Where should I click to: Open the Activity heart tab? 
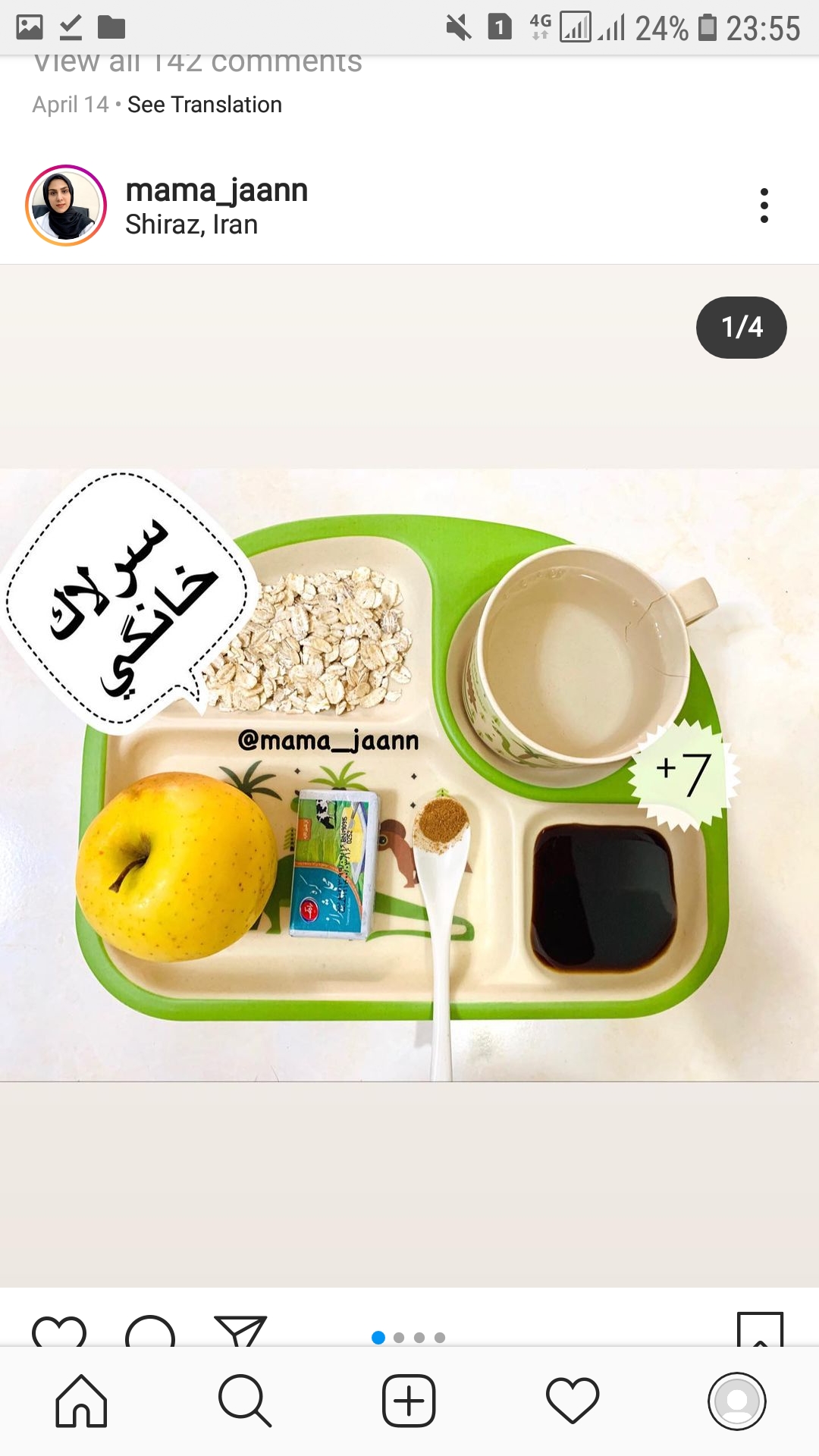pos(573,1401)
